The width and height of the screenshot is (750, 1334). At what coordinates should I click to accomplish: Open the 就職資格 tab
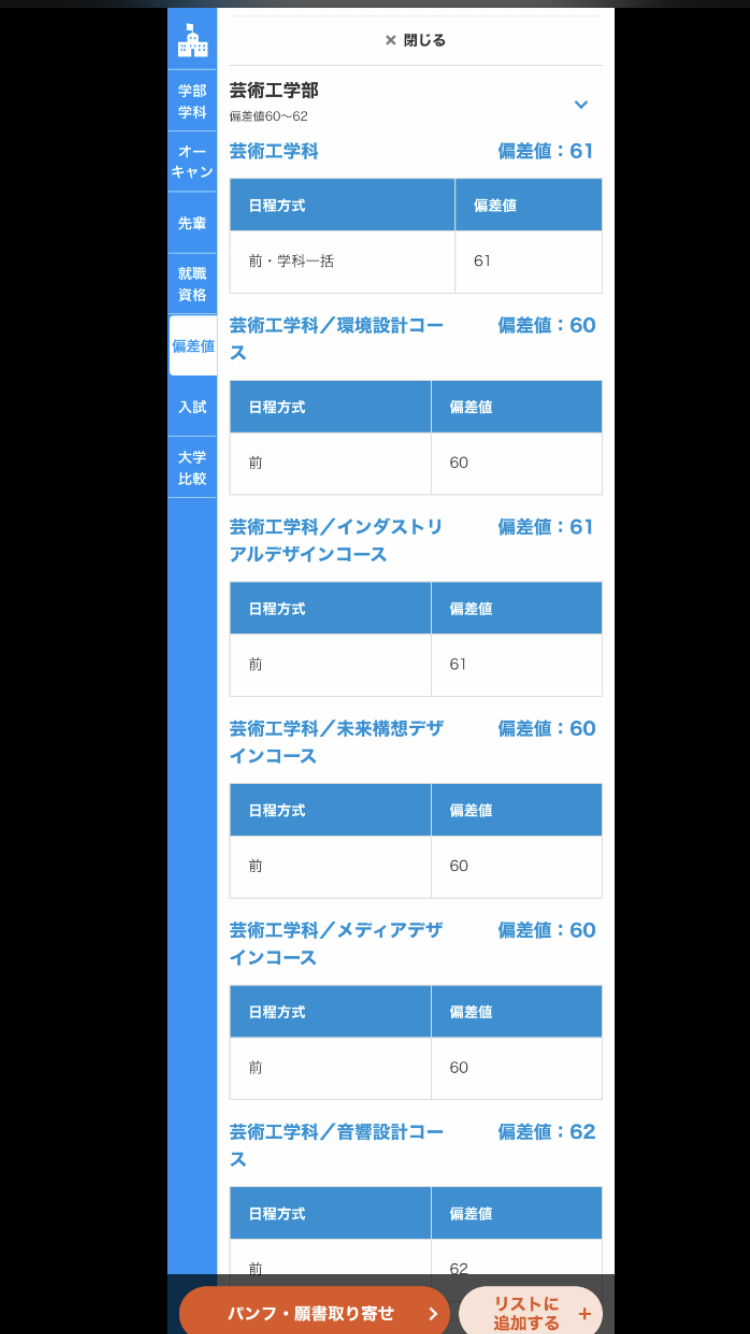(x=192, y=284)
